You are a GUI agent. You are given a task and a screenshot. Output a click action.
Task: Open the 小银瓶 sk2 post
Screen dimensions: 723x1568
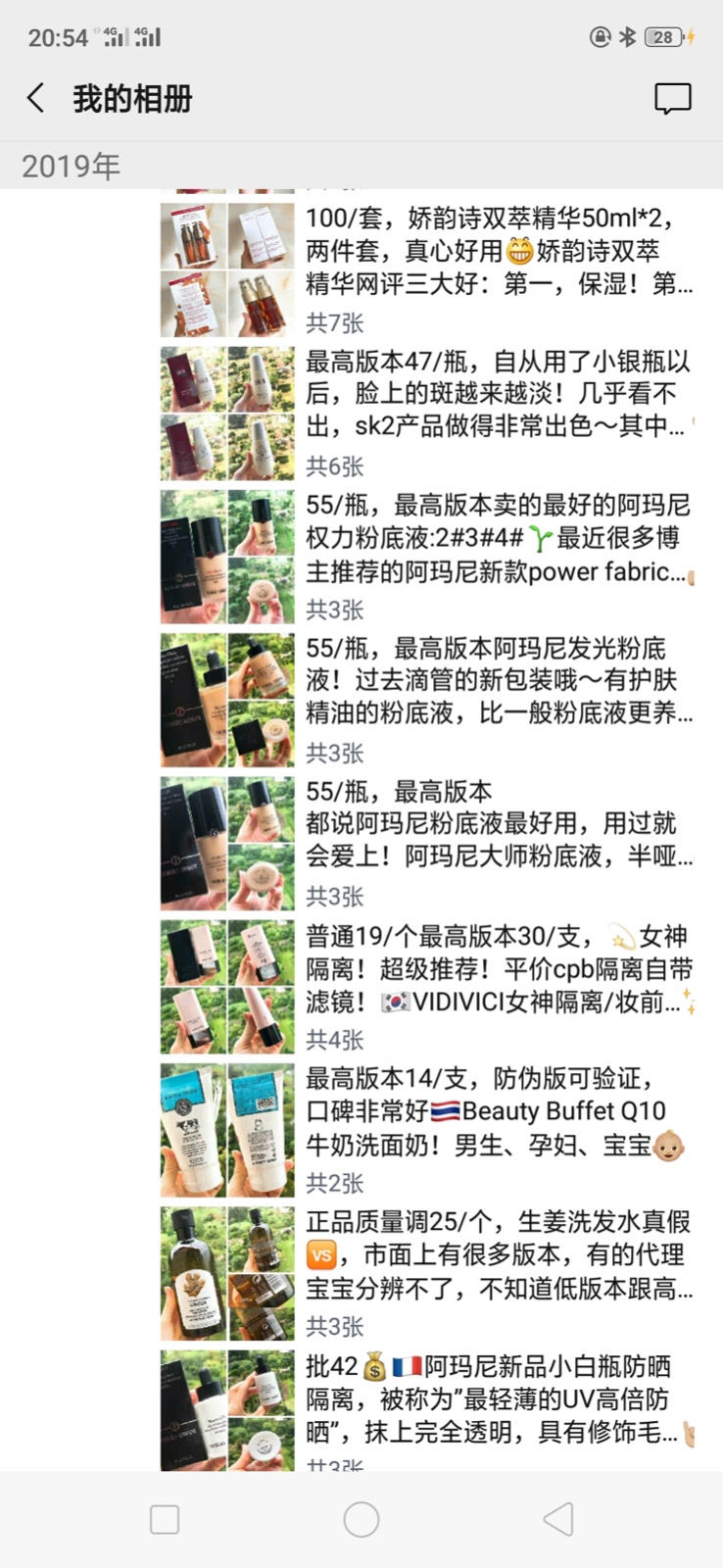pyautogui.click(x=498, y=394)
